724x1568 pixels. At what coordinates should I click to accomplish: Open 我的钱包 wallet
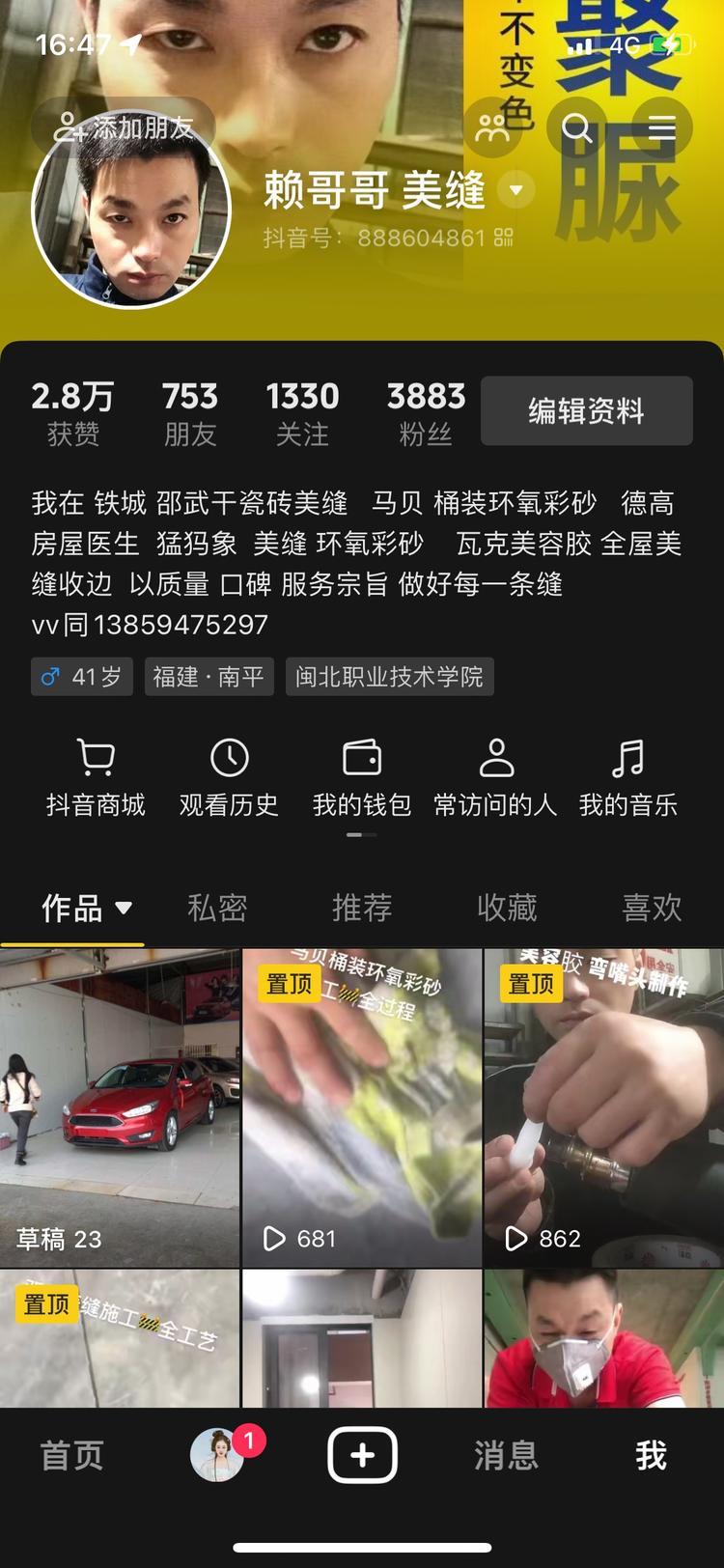(362, 778)
